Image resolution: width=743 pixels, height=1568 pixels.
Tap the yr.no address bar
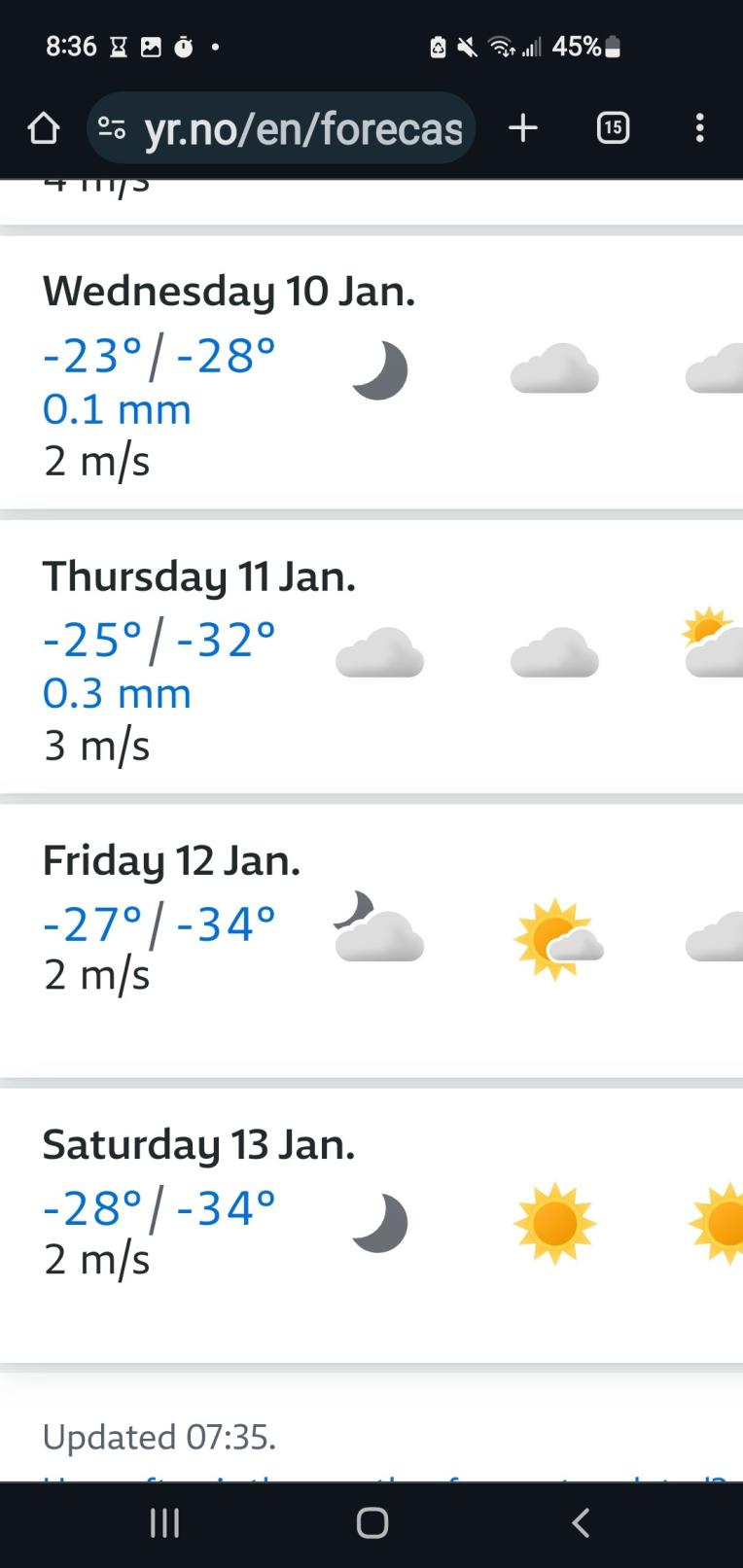click(x=301, y=128)
